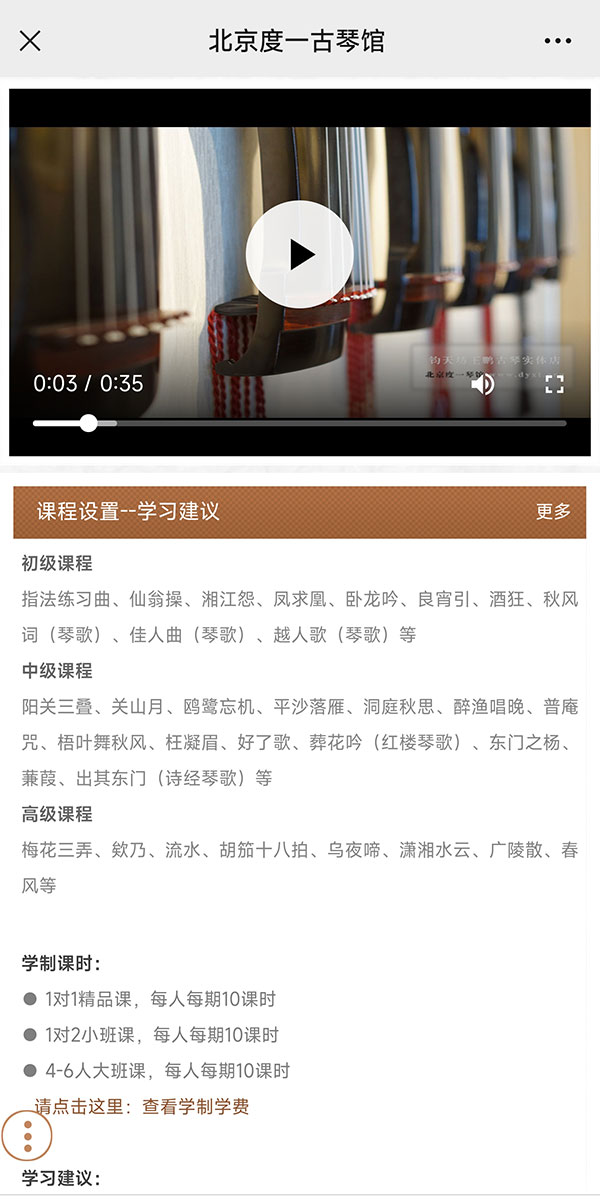Screen dimensions: 600x1200
Task: Open the 查看学制学费 link
Action: tap(195, 1107)
